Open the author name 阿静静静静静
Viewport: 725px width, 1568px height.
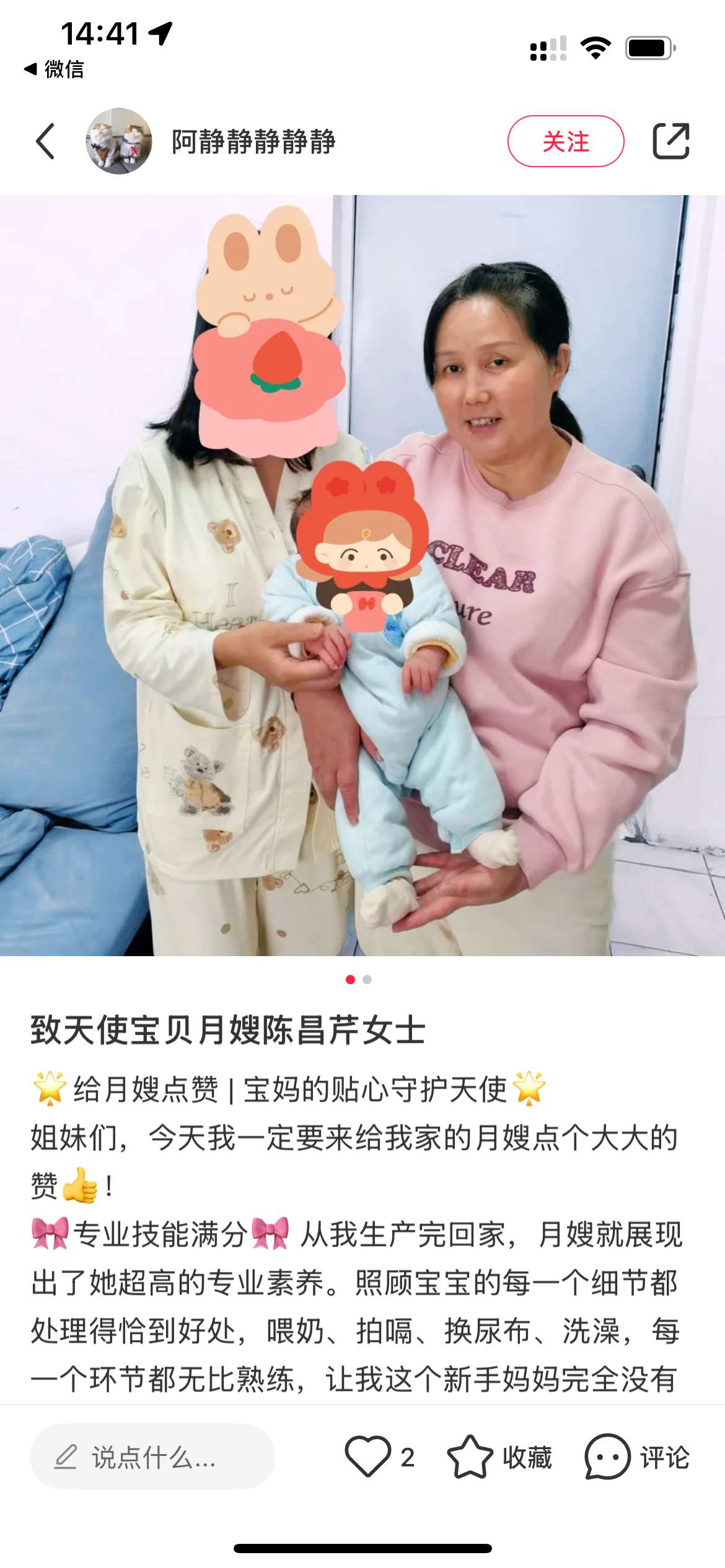[253, 141]
